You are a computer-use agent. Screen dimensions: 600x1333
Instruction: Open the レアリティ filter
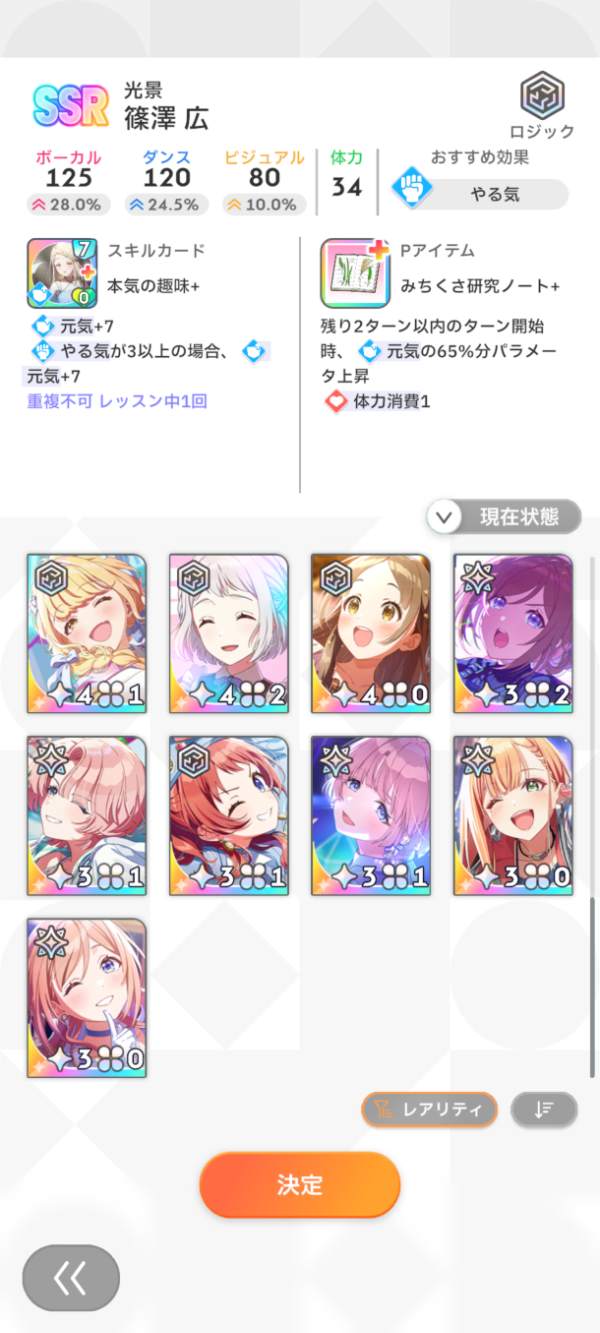pos(429,1109)
